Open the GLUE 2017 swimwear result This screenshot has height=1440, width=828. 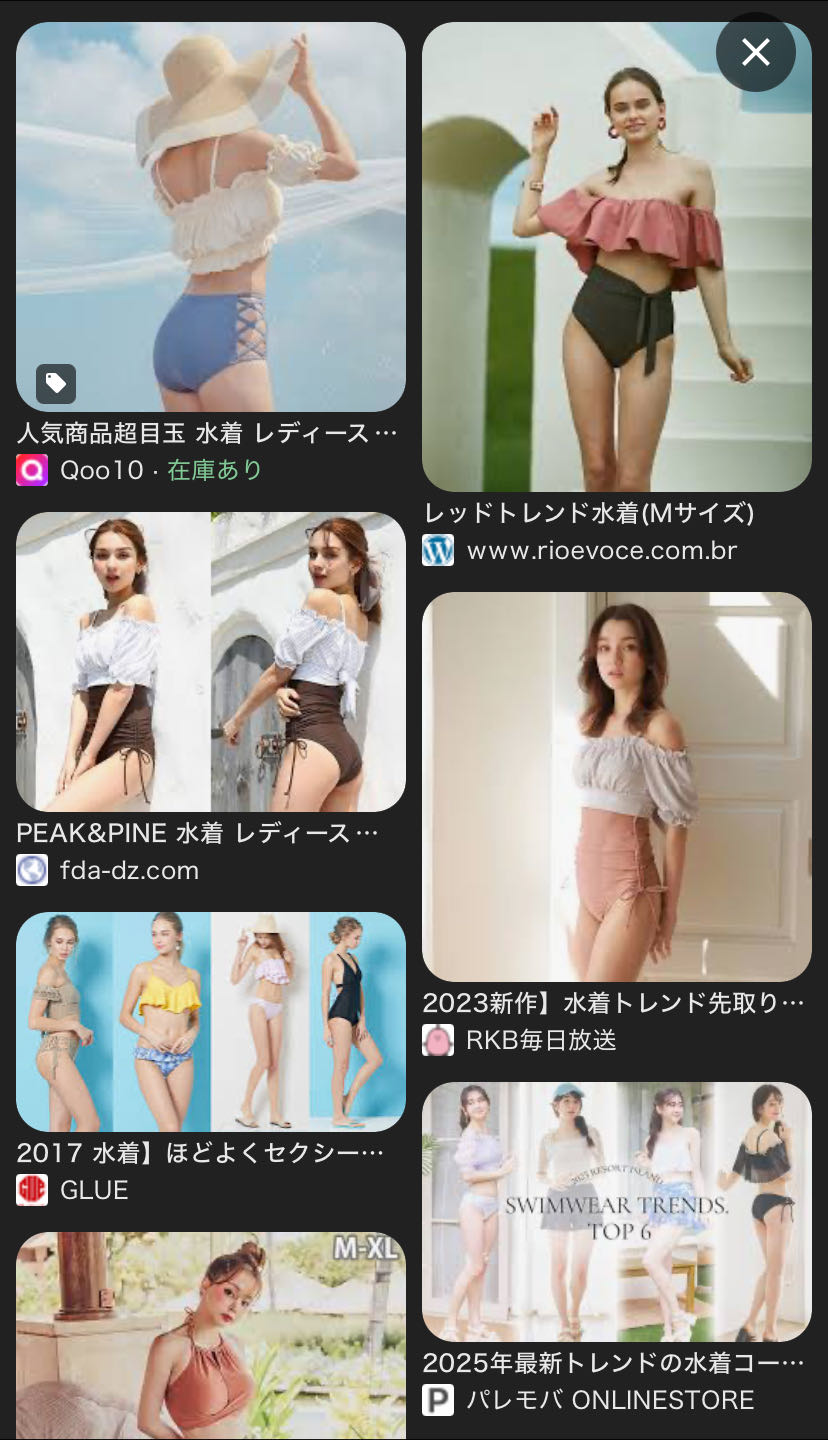click(x=211, y=1021)
